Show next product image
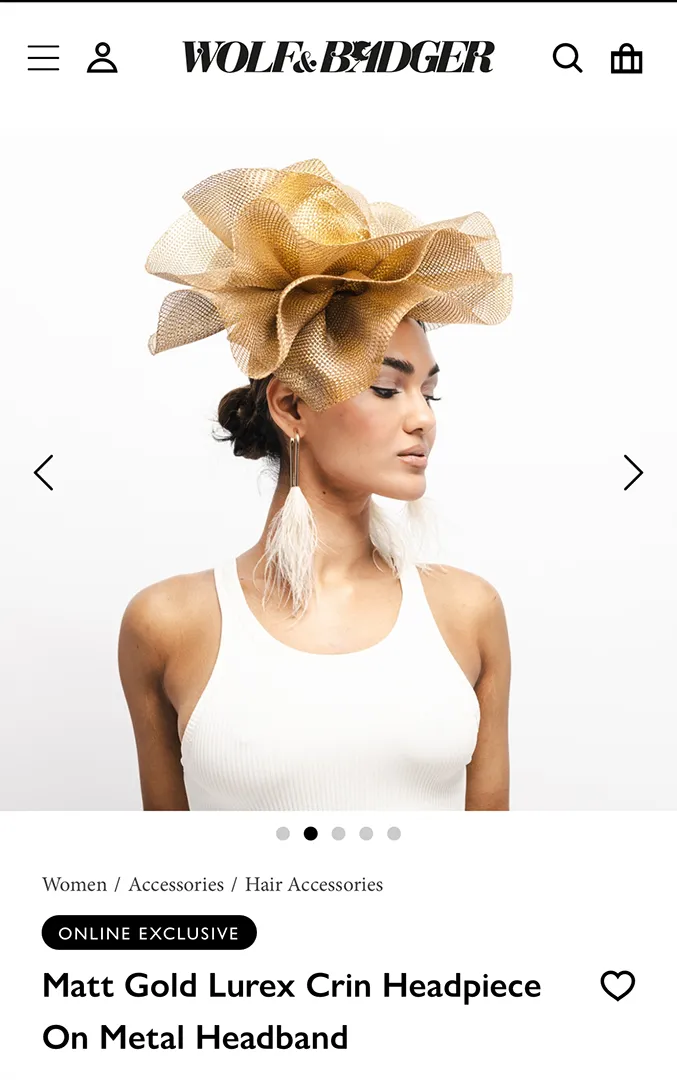Viewport: 677px width, 1080px height. tap(633, 473)
